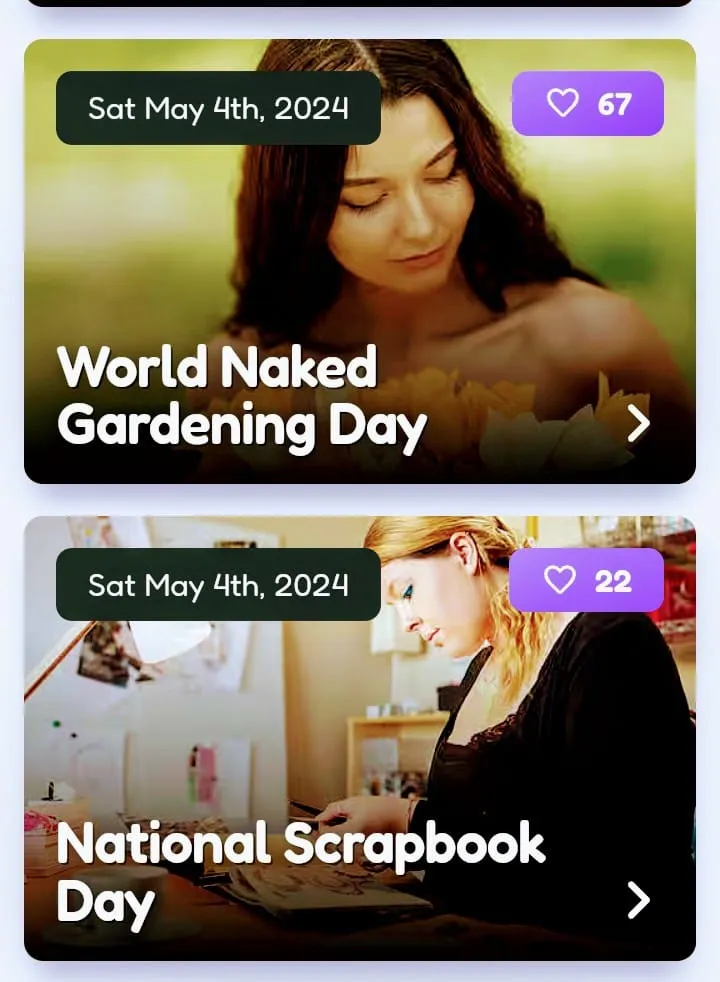Like National Scrapbook Day event
Viewport: 720px width, 982px height.
point(585,580)
